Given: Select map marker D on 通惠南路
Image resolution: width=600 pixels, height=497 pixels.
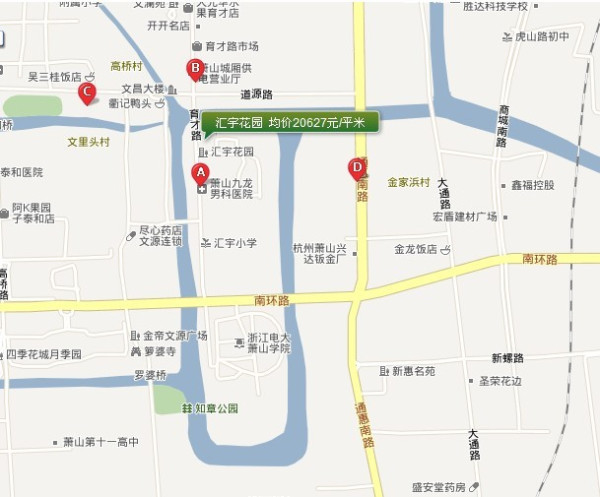Looking at the screenshot, I should click(356, 168).
